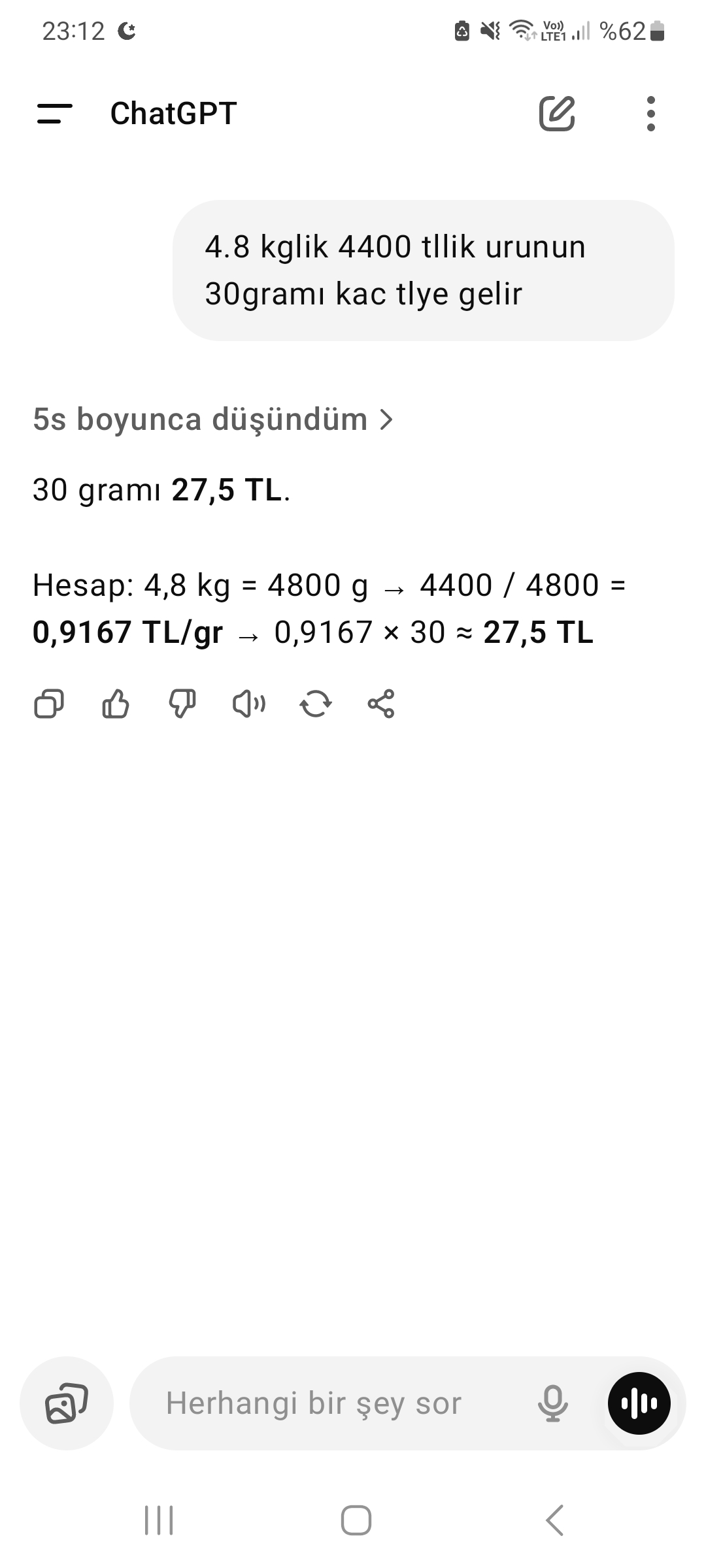Image resolution: width=706 pixels, height=1568 pixels.
Task: Give the answer a thumbs down
Action: pyautogui.click(x=182, y=704)
